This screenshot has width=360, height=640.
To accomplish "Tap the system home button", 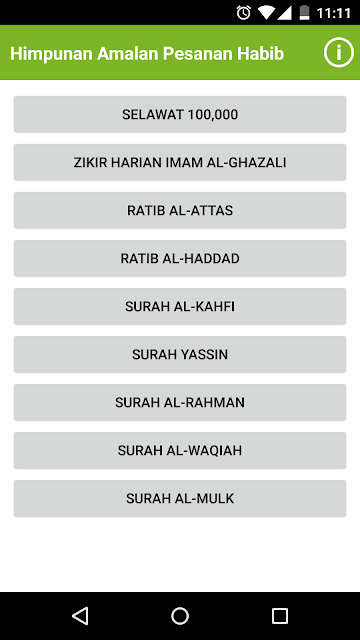I will pos(180,616).
